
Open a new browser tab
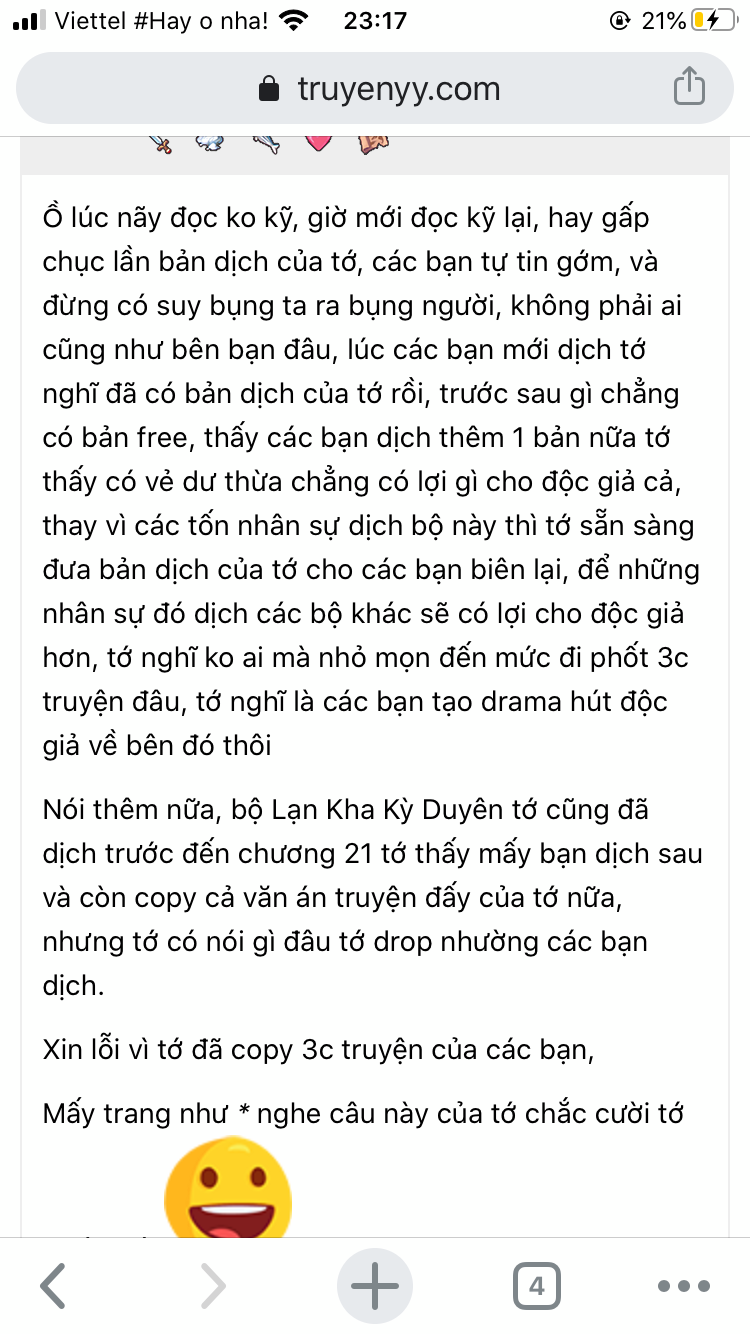[x=375, y=1286]
